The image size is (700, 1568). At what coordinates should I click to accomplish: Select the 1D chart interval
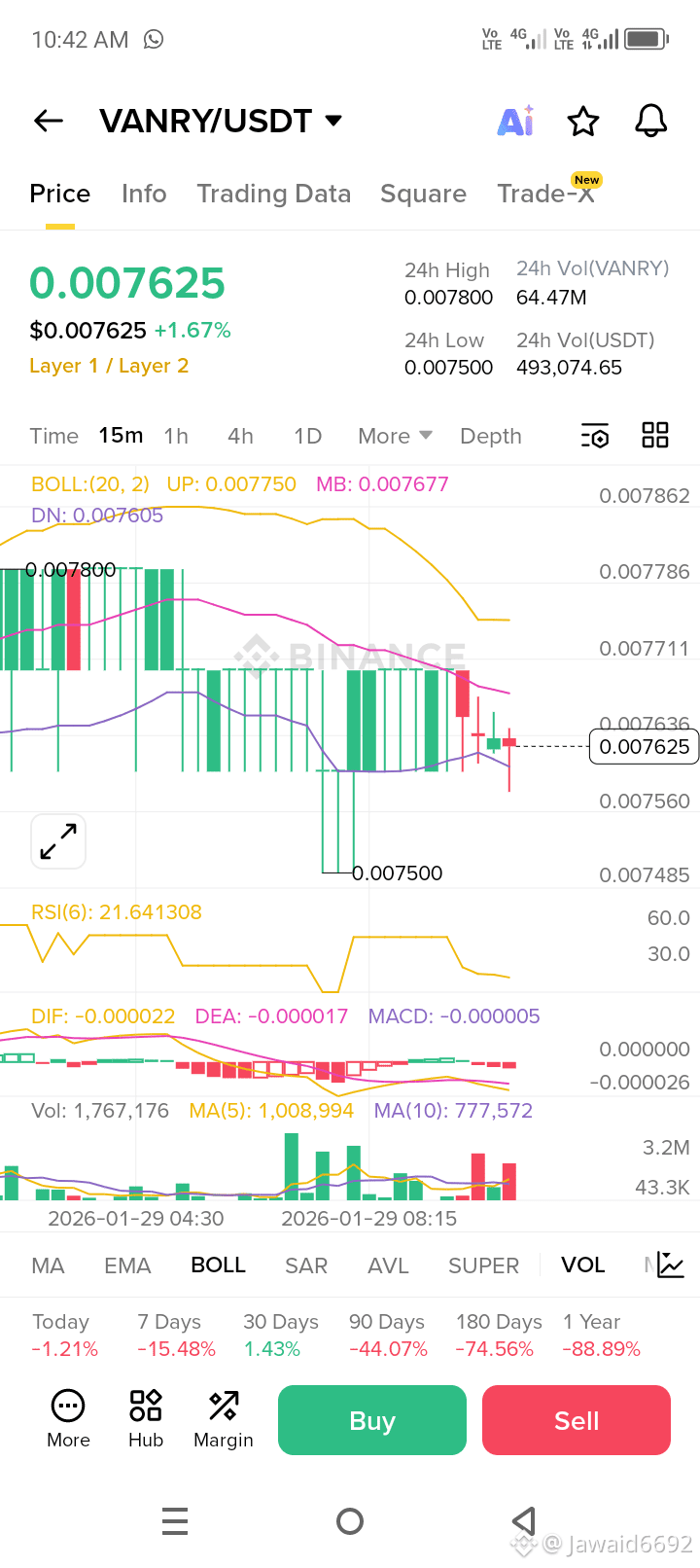(307, 436)
